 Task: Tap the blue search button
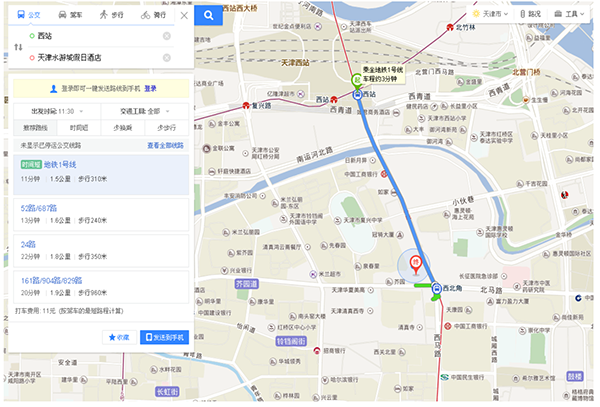point(208,16)
